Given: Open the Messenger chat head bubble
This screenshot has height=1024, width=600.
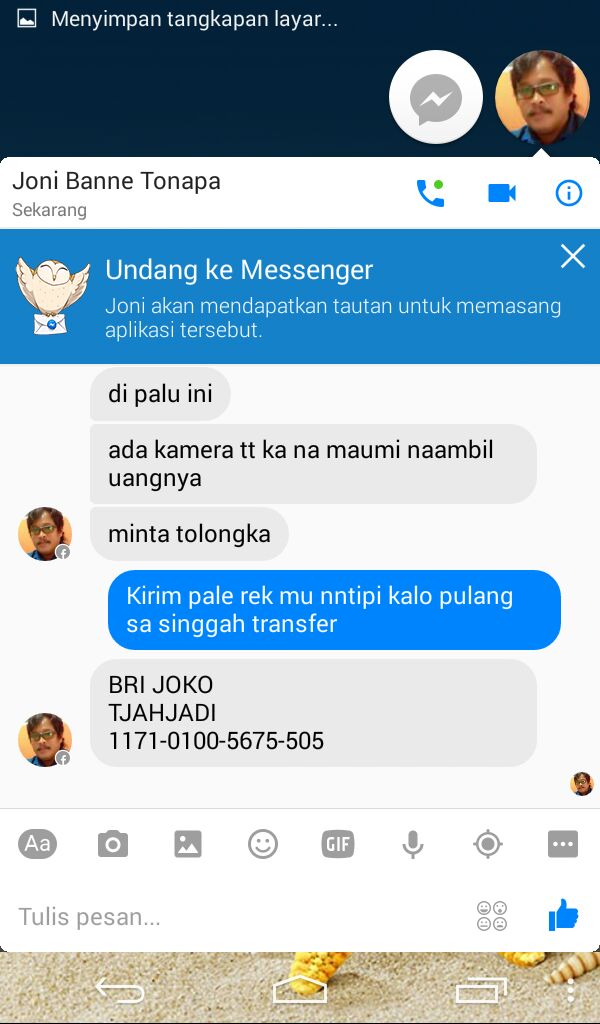Looking at the screenshot, I should [436, 97].
